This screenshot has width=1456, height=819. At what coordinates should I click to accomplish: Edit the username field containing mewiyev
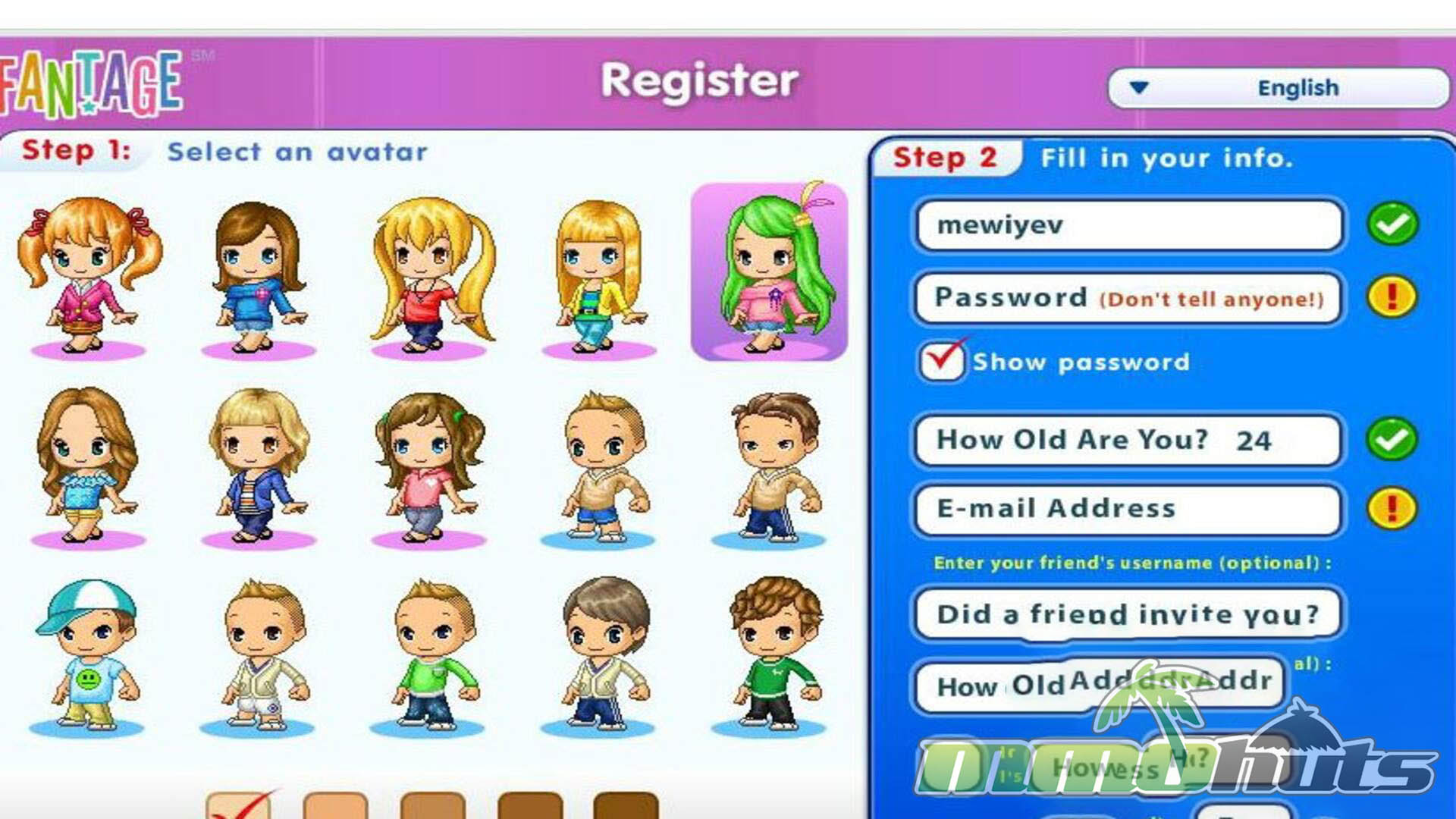(1128, 225)
